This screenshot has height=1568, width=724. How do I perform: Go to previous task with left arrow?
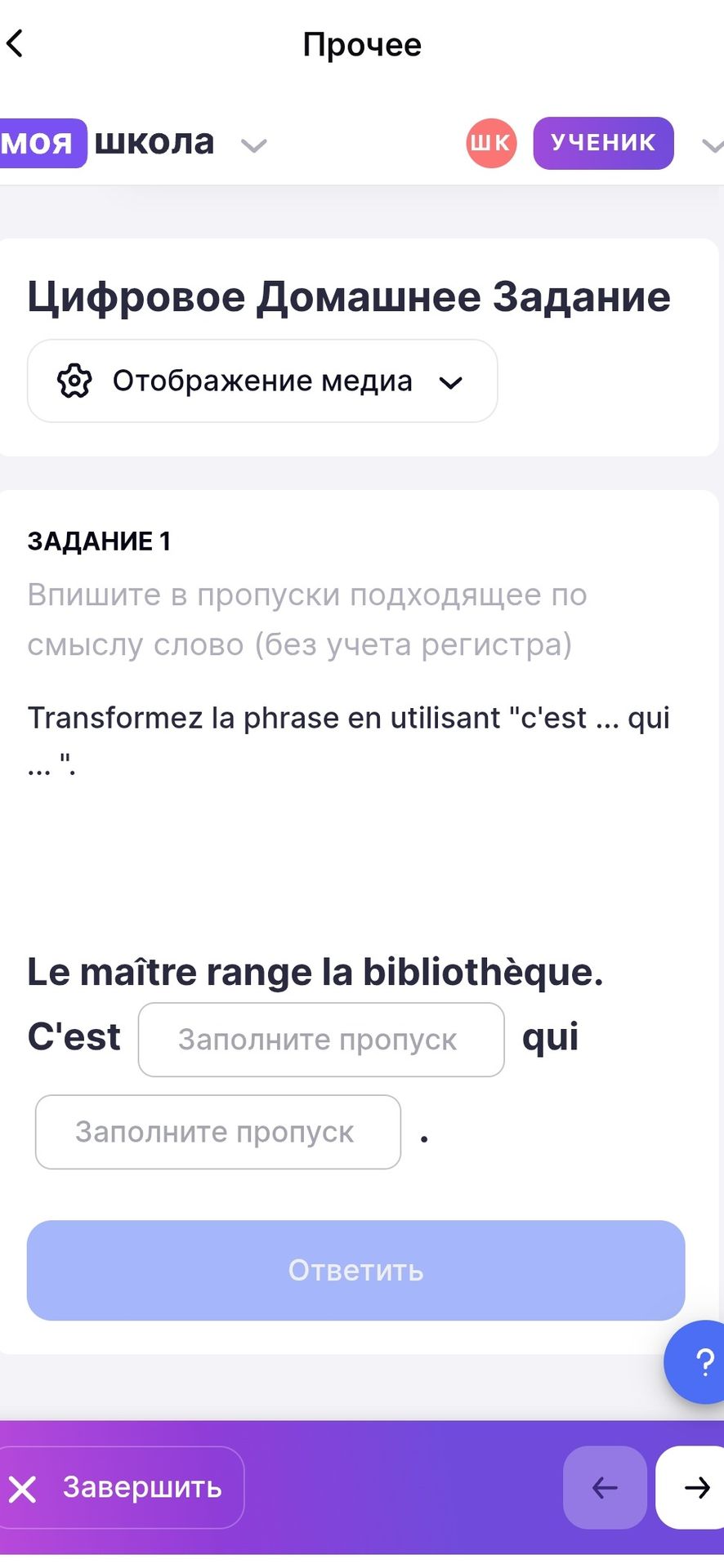coord(605,1487)
